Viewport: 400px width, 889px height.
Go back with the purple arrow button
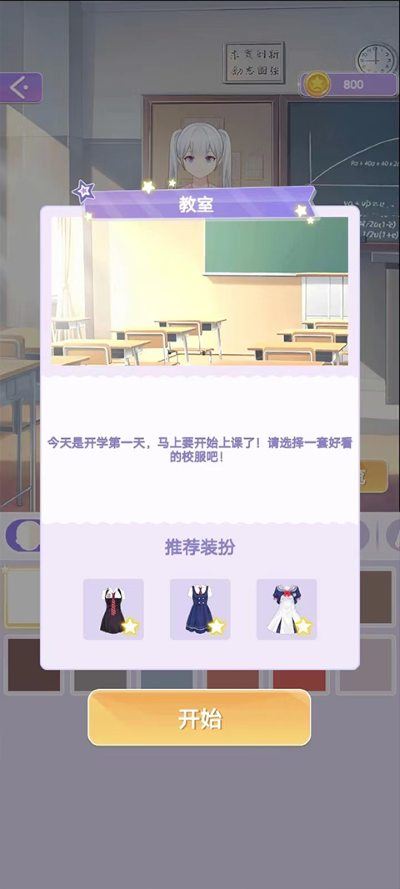(x=20, y=87)
